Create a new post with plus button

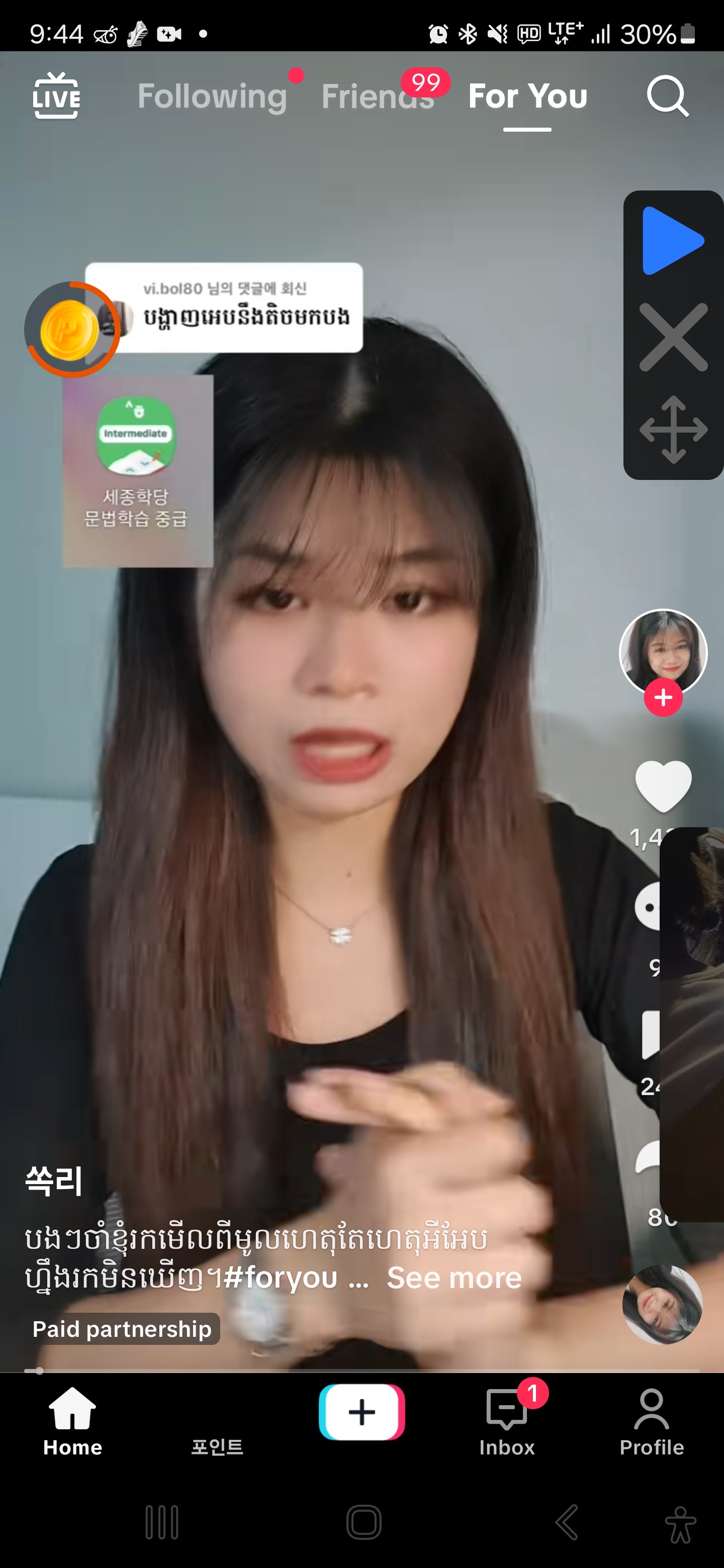pyautogui.click(x=361, y=1412)
